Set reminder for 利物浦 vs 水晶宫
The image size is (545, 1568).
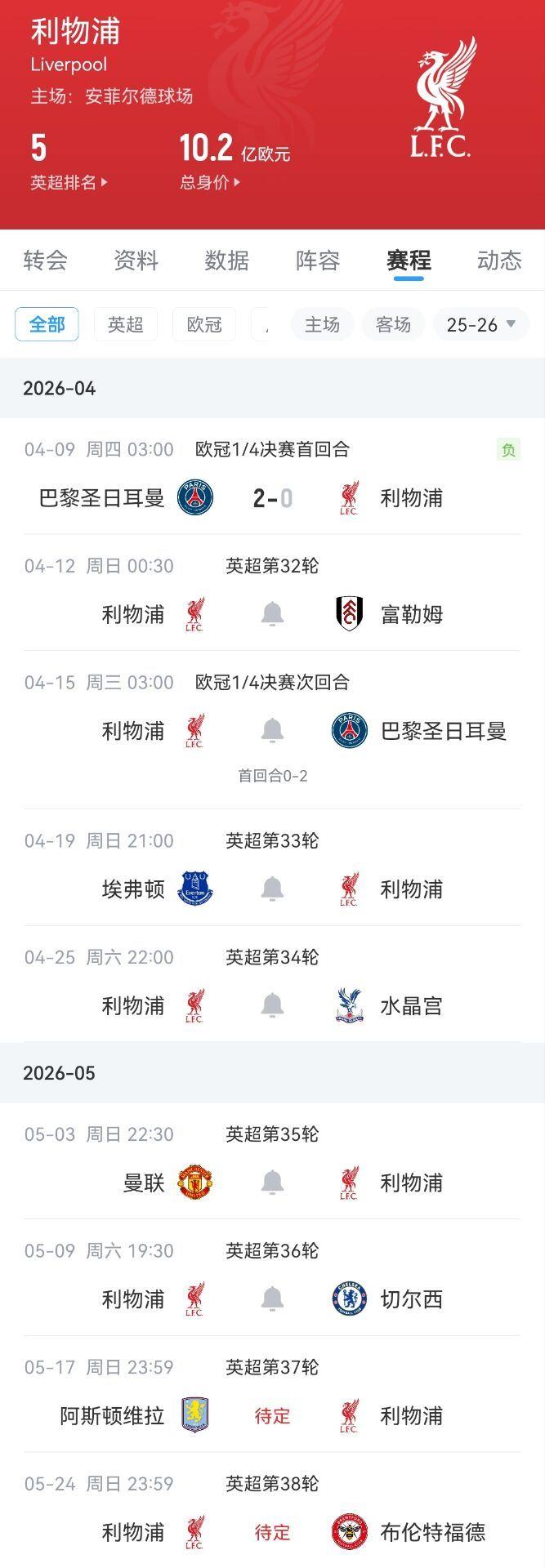point(272,1005)
